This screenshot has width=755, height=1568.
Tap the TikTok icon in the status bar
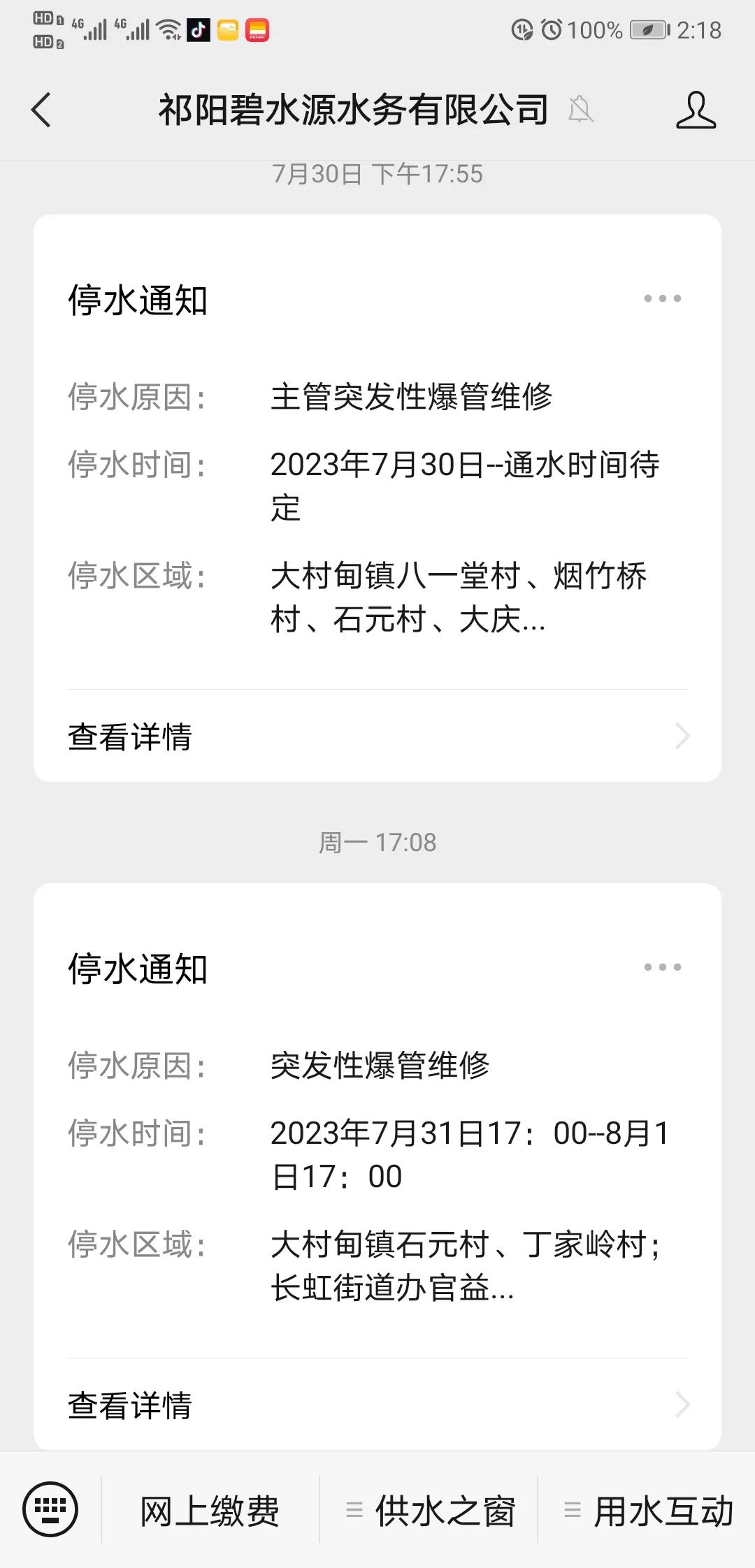coord(198,29)
